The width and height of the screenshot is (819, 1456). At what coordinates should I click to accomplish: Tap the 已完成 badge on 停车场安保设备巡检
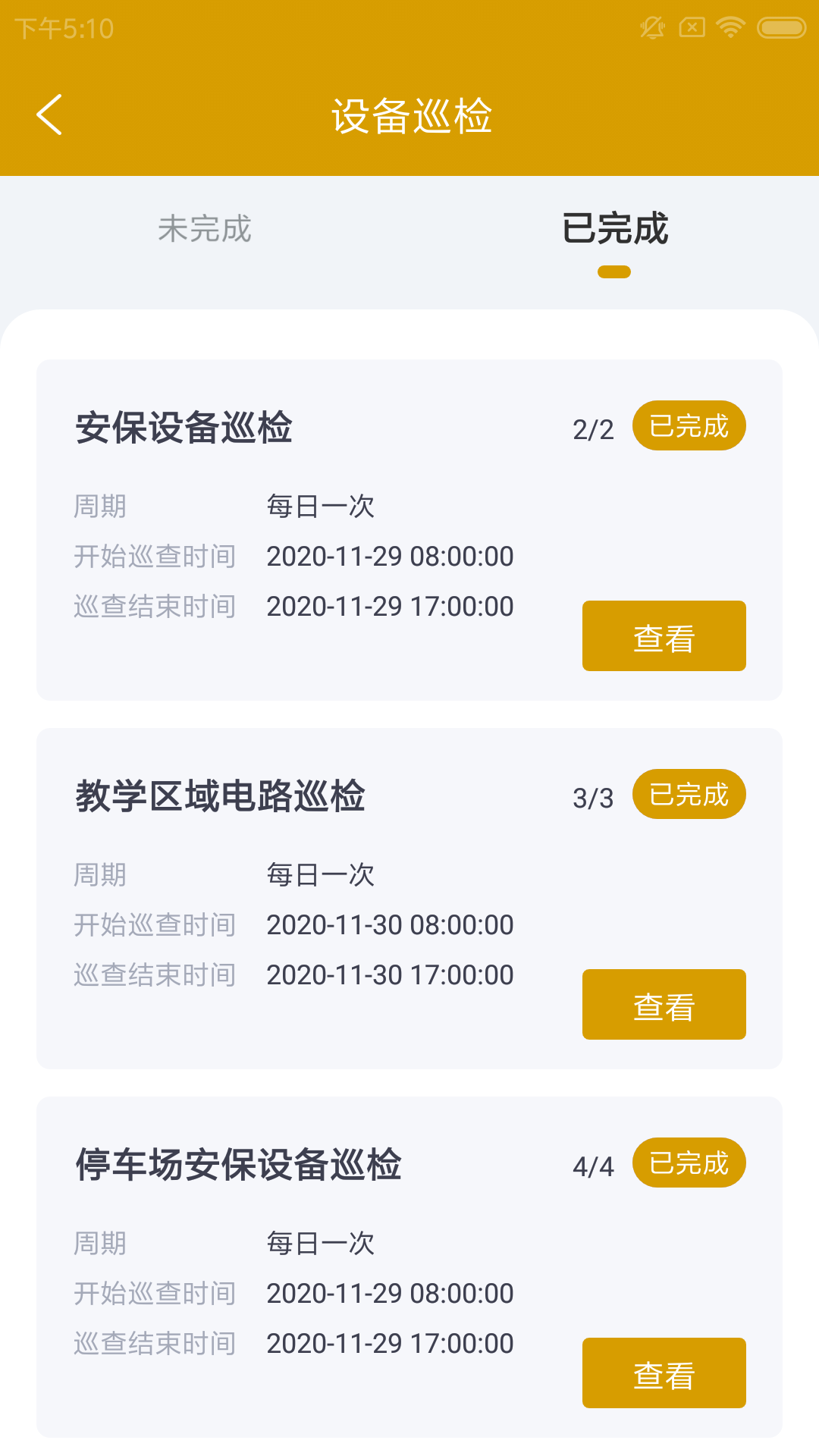689,1163
